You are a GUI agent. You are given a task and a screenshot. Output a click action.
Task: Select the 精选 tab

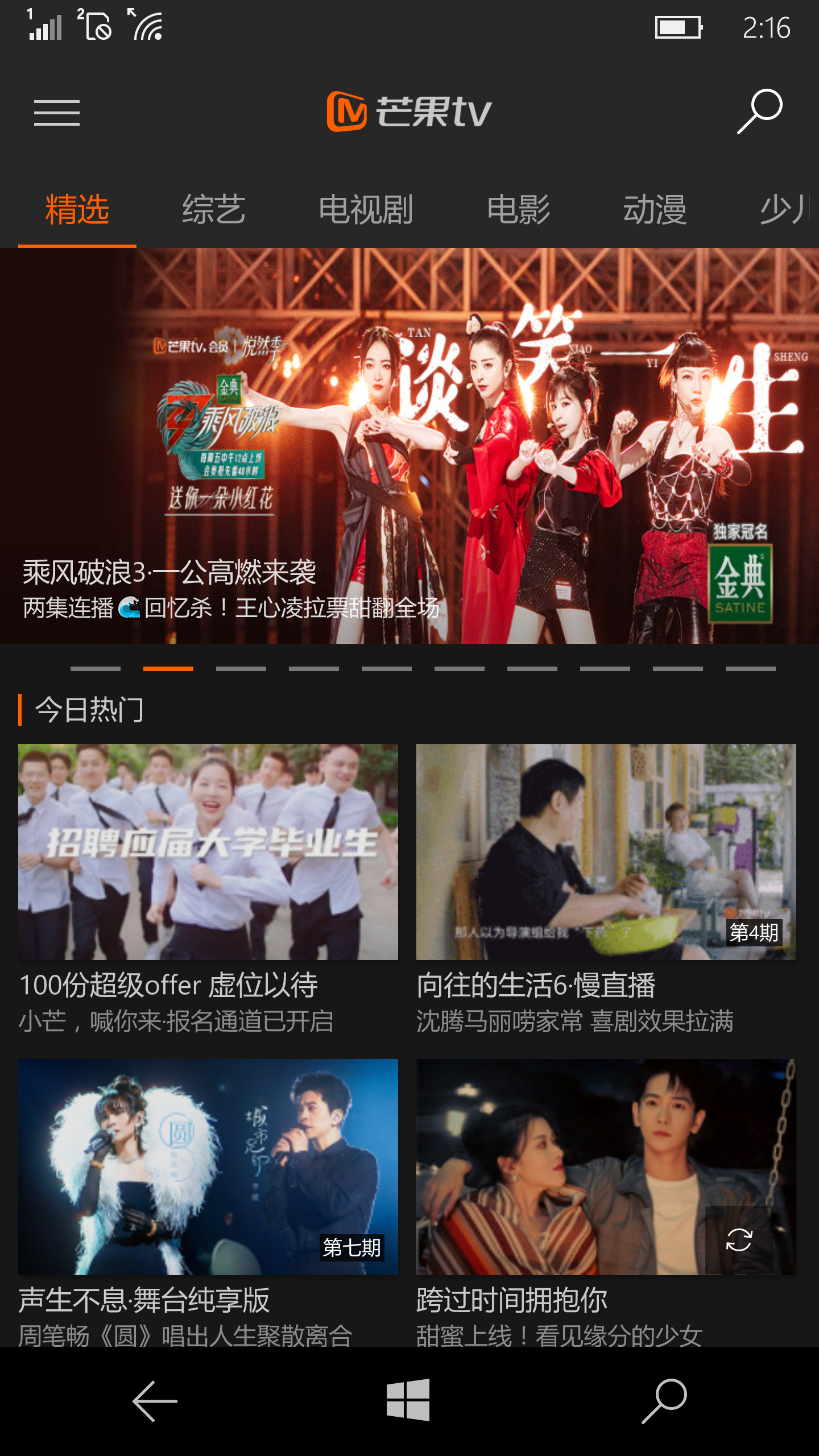(x=77, y=209)
